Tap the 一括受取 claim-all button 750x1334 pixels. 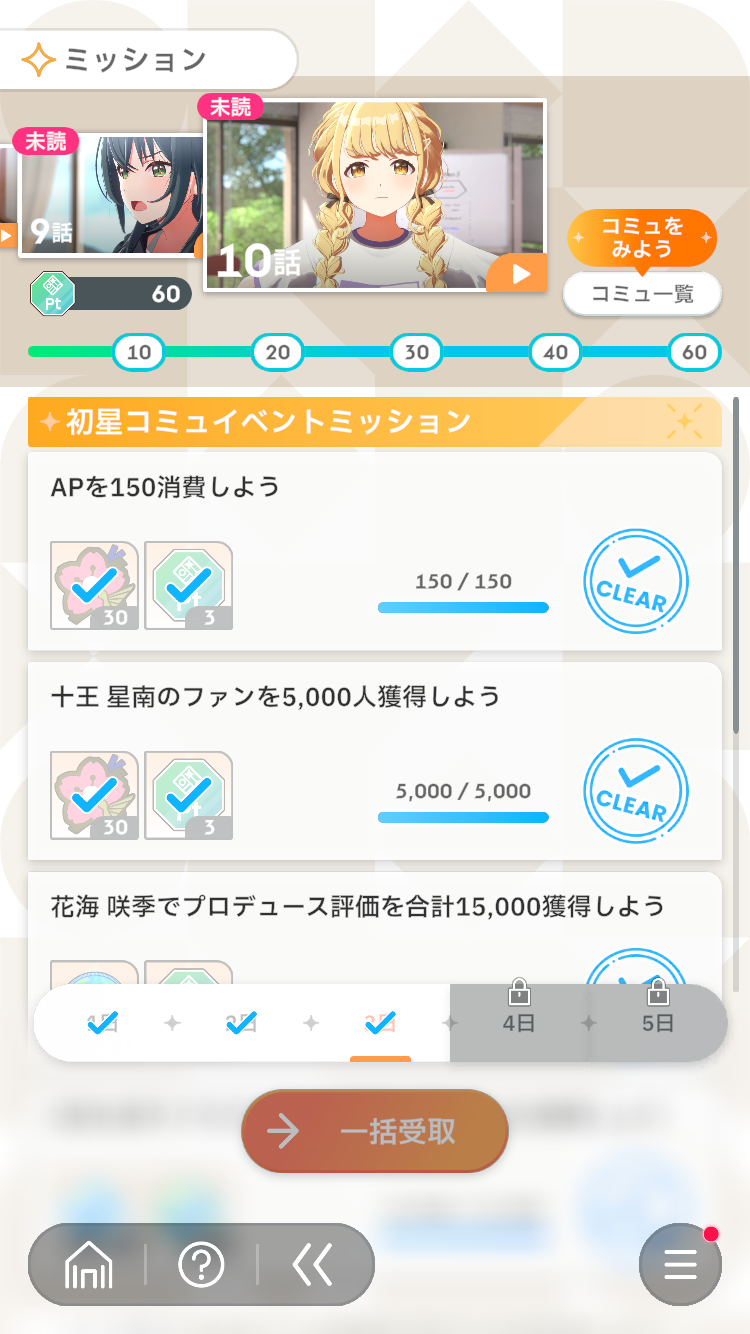(375, 1131)
